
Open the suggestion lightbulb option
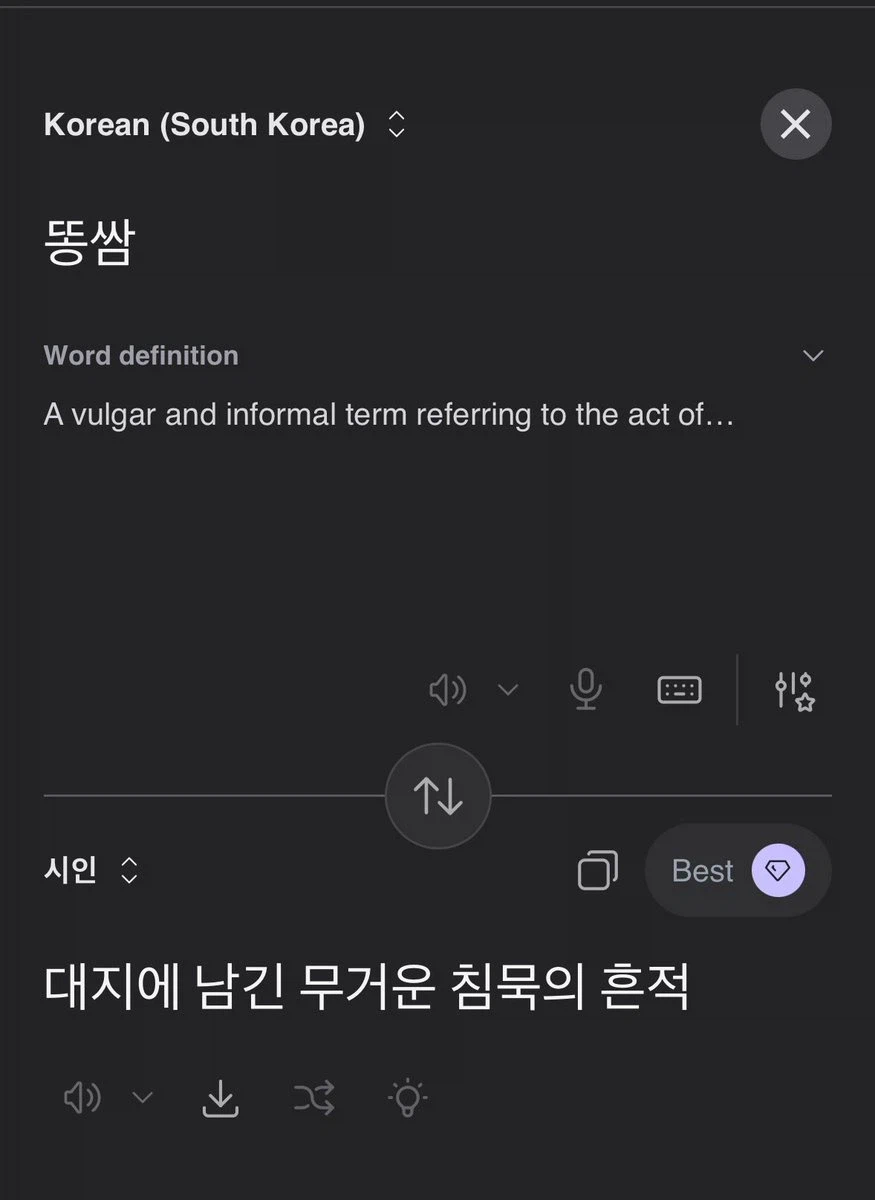405,1097
